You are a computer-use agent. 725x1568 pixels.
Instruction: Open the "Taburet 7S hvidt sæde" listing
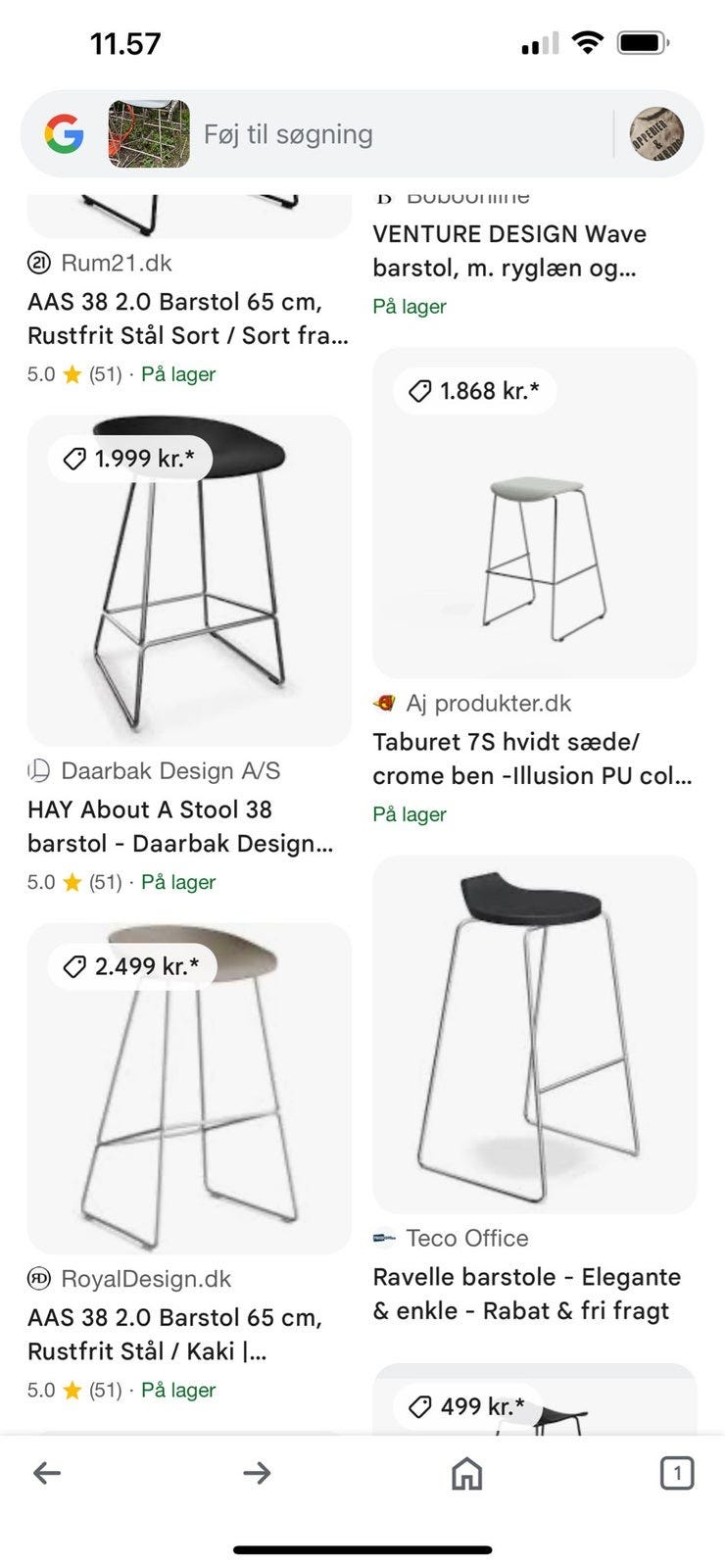[533, 759]
